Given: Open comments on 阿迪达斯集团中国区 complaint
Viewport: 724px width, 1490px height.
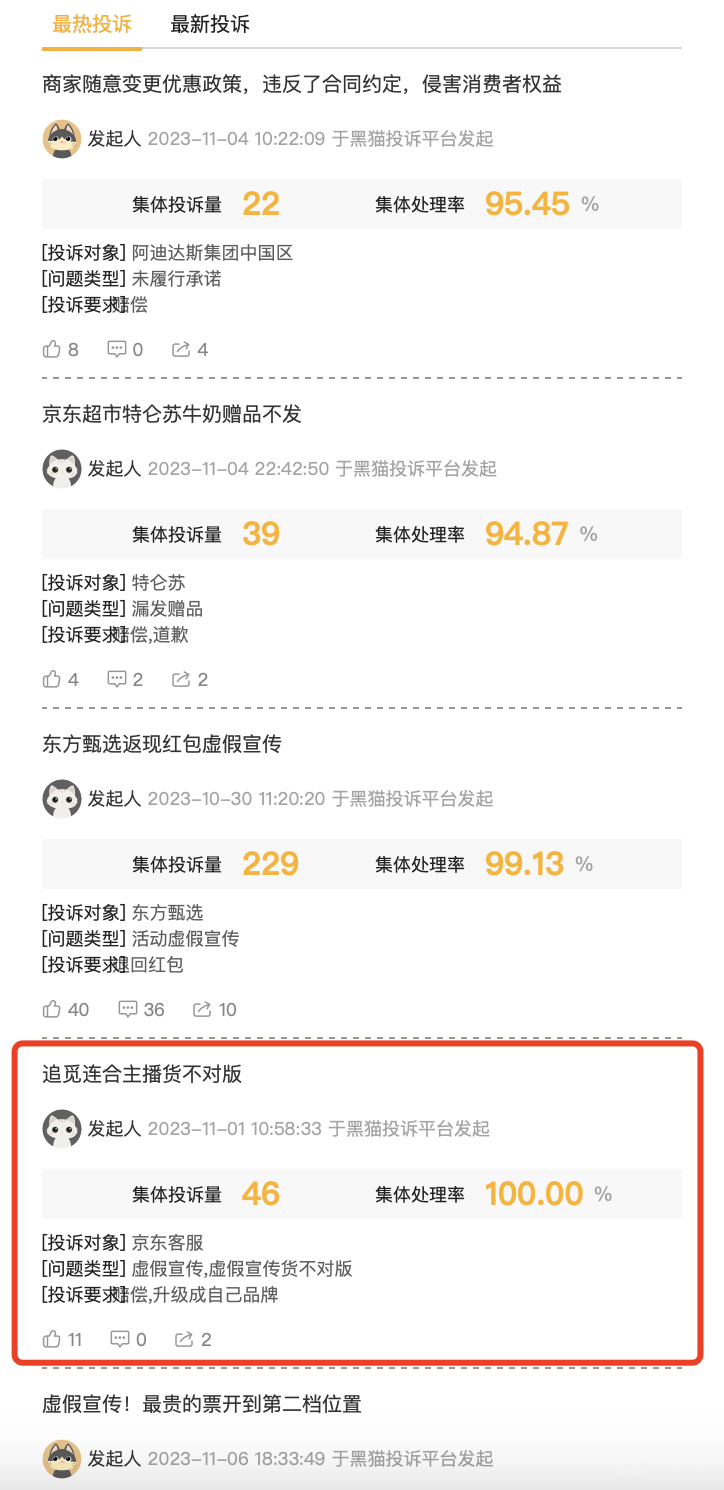Looking at the screenshot, I should click(125, 349).
